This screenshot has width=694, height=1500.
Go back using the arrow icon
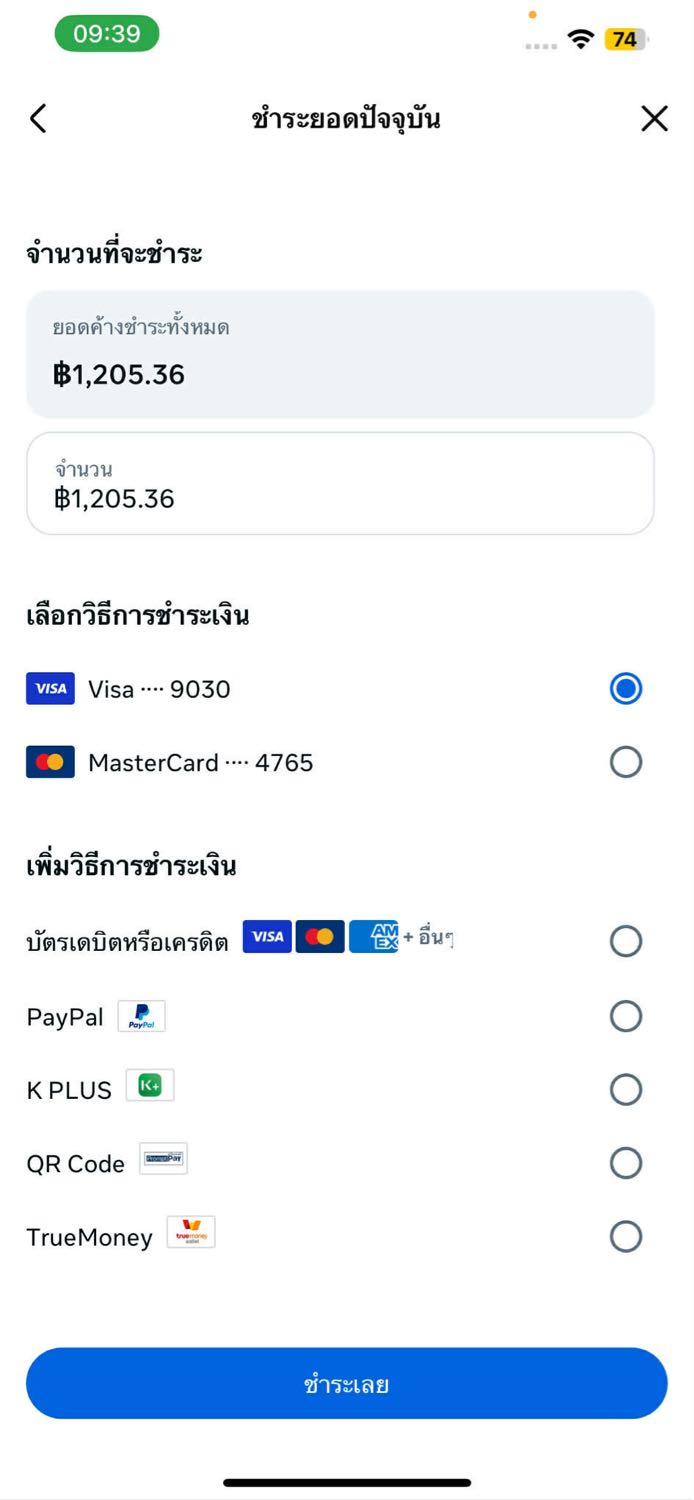[x=38, y=119]
